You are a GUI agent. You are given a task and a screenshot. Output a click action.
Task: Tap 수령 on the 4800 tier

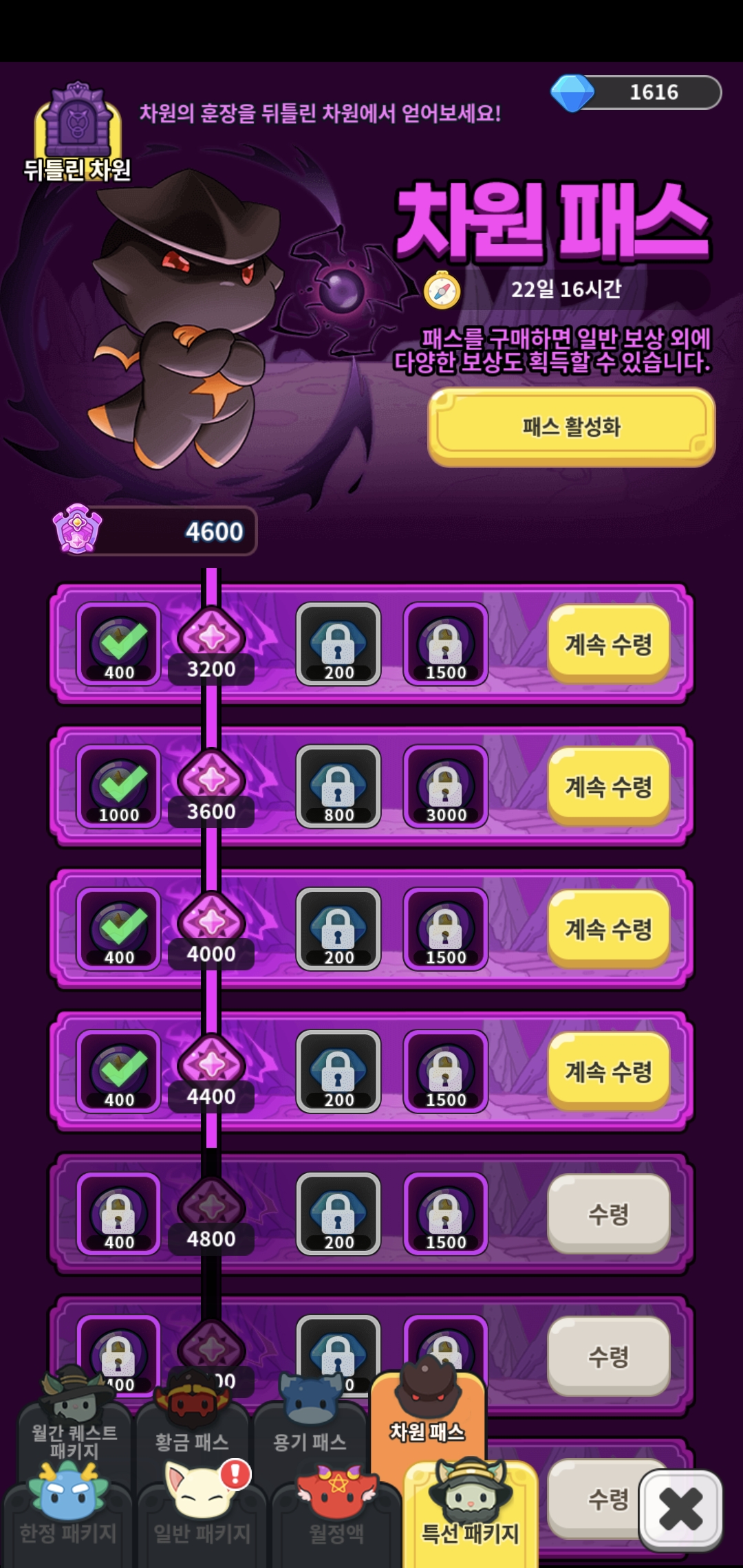click(608, 1214)
